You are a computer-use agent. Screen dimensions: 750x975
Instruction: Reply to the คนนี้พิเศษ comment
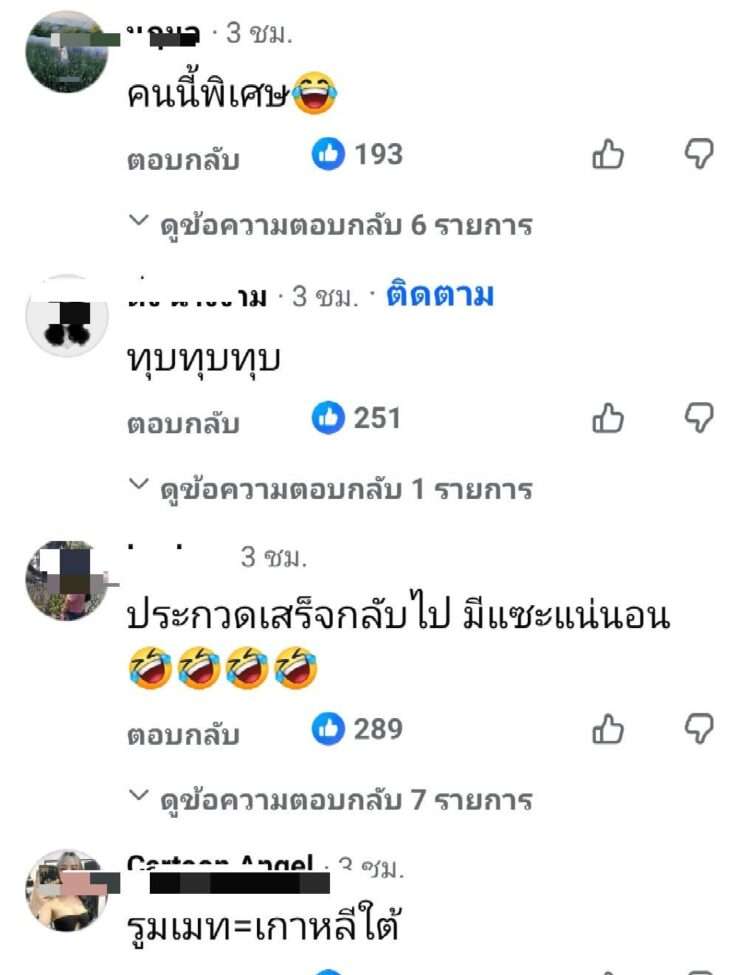coord(182,160)
